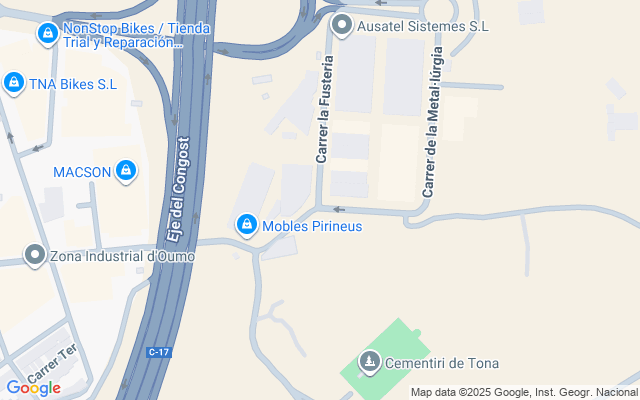Open the Google logo link

(x=33, y=387)
